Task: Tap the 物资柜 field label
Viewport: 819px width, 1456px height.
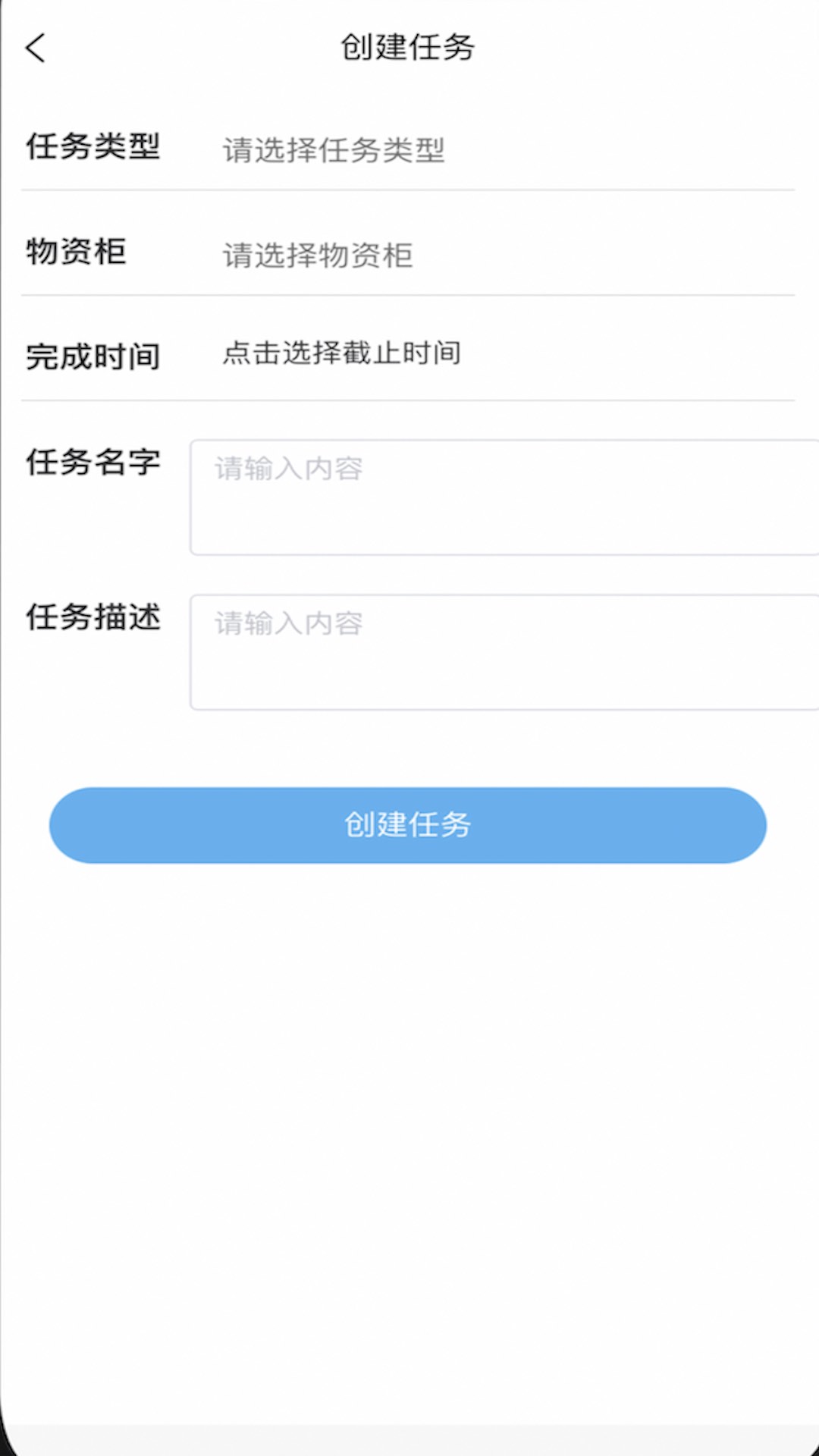Action: click(x=76, y=252)
